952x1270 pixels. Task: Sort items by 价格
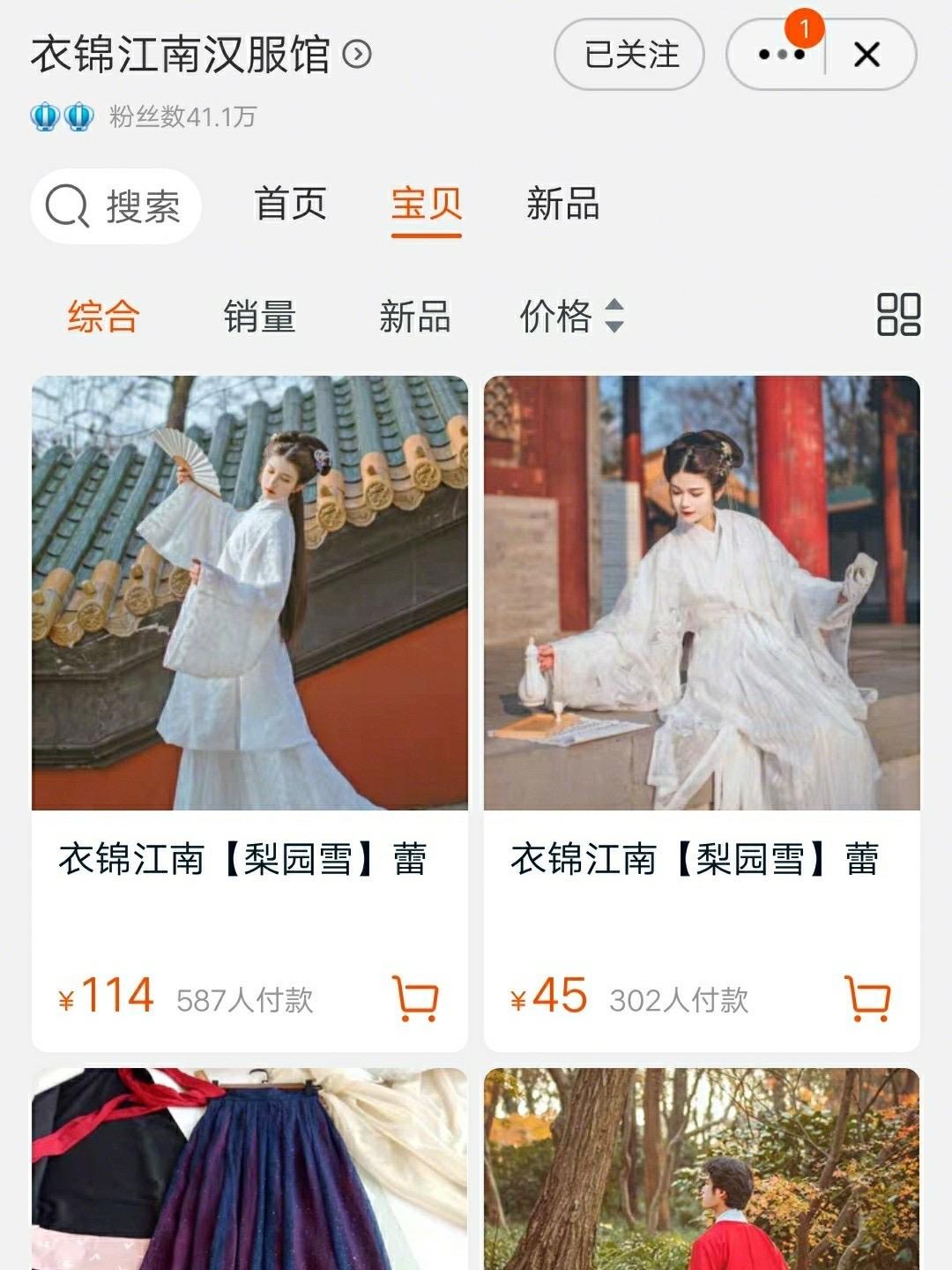pos(571,316)
